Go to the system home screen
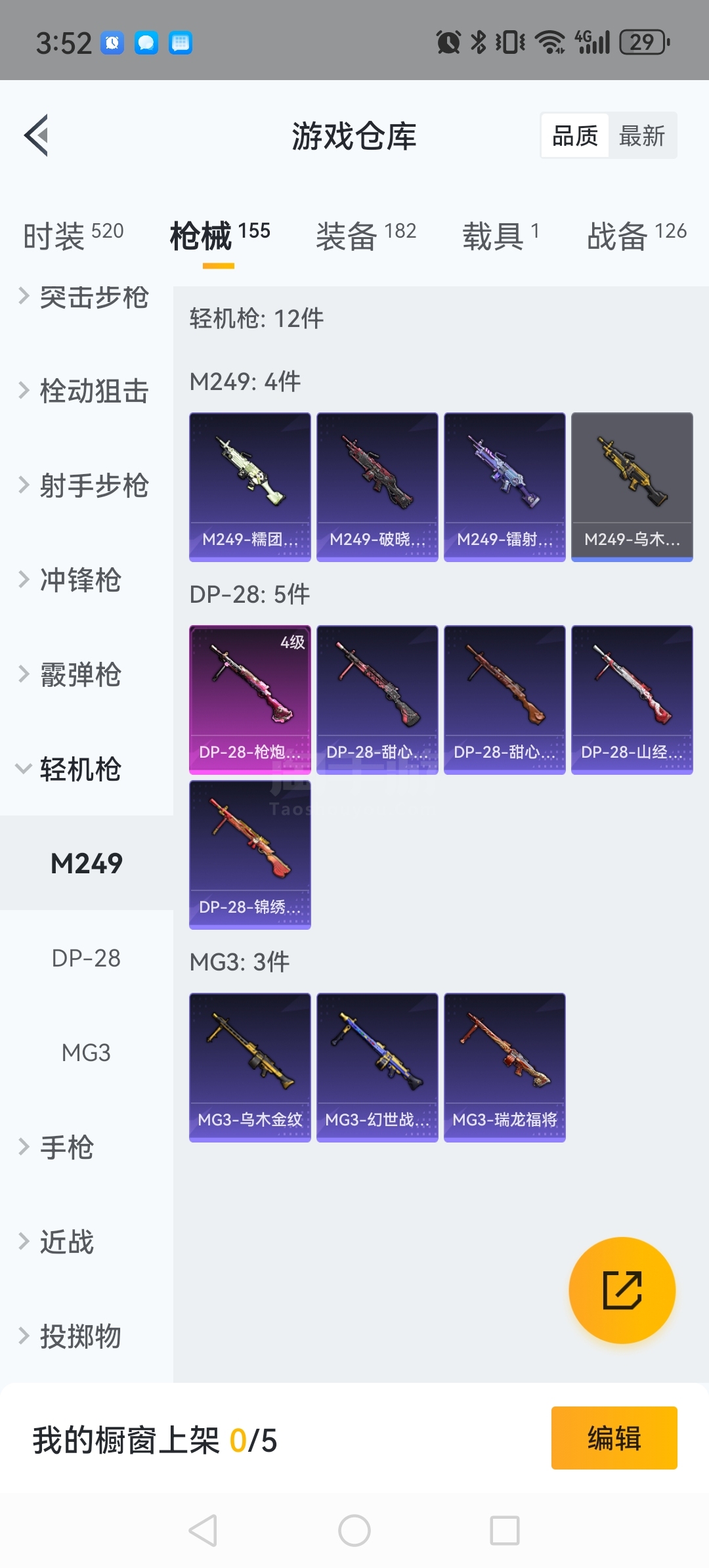709x1568 pixels. coord(354,1531)
